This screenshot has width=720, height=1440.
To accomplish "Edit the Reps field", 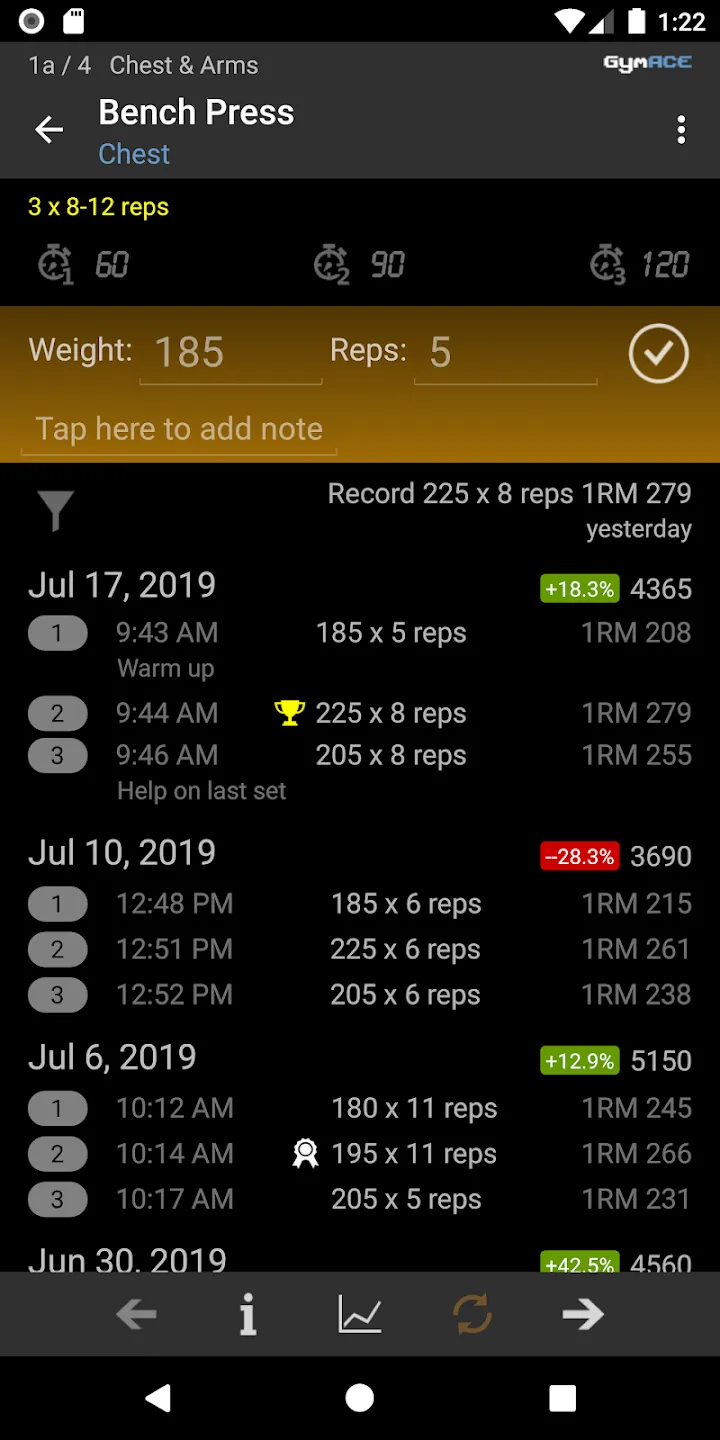I will (x=506, y=353).
